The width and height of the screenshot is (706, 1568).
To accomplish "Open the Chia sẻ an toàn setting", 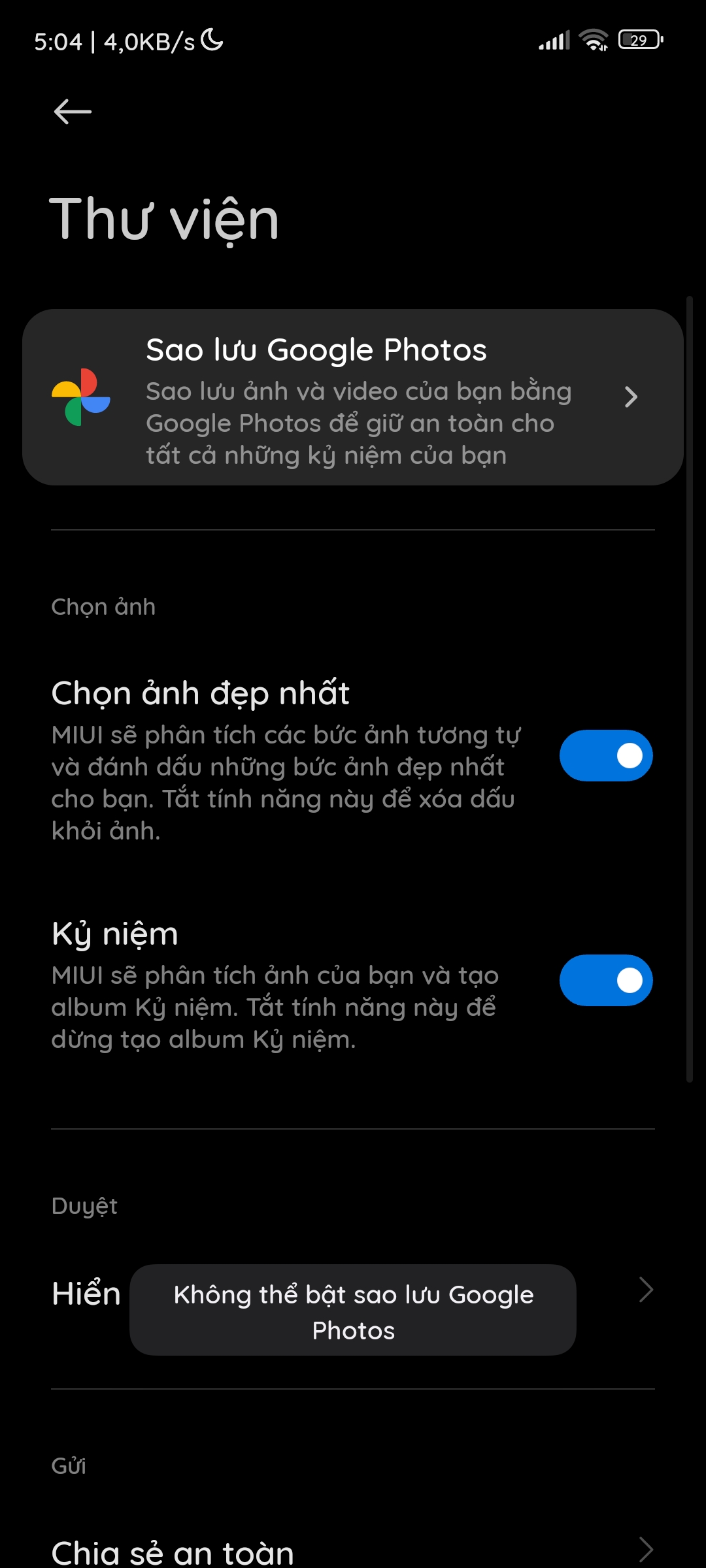I will [x=353, y=1548].
